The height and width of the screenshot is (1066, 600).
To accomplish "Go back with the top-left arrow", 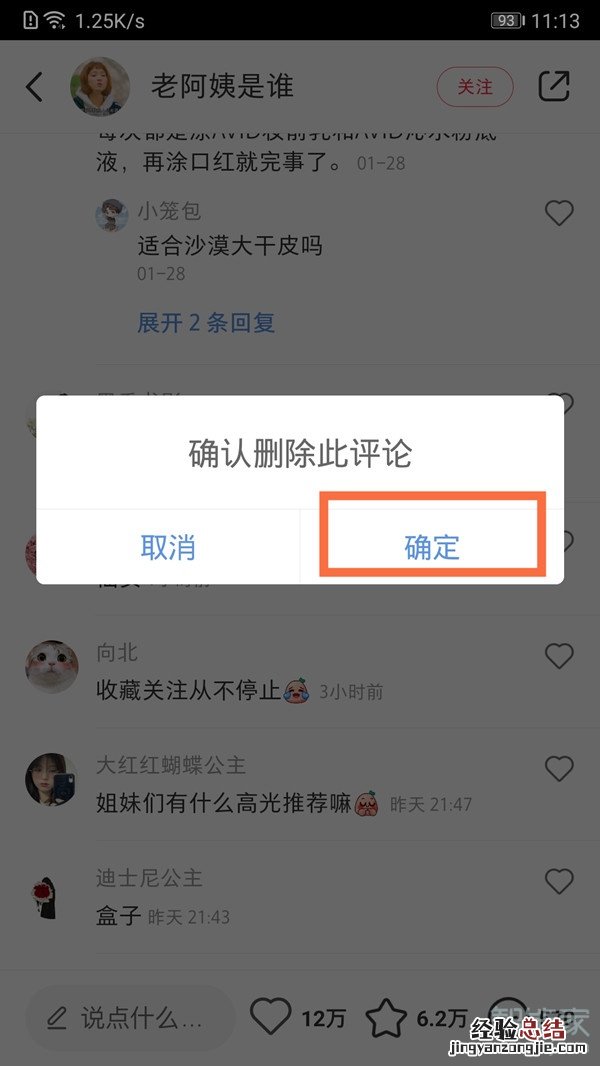I will 34,87.
